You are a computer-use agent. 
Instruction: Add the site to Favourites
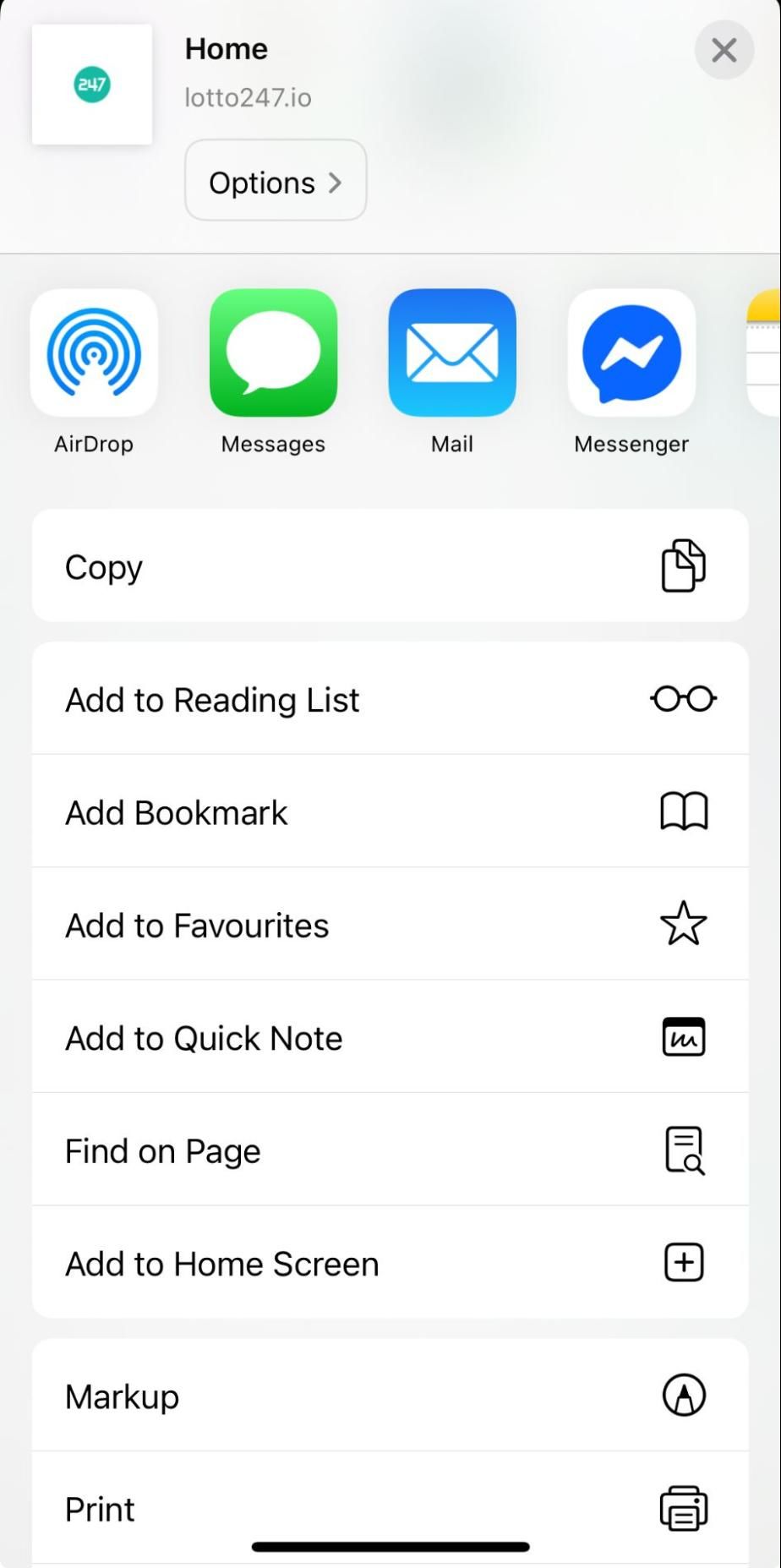390,925
